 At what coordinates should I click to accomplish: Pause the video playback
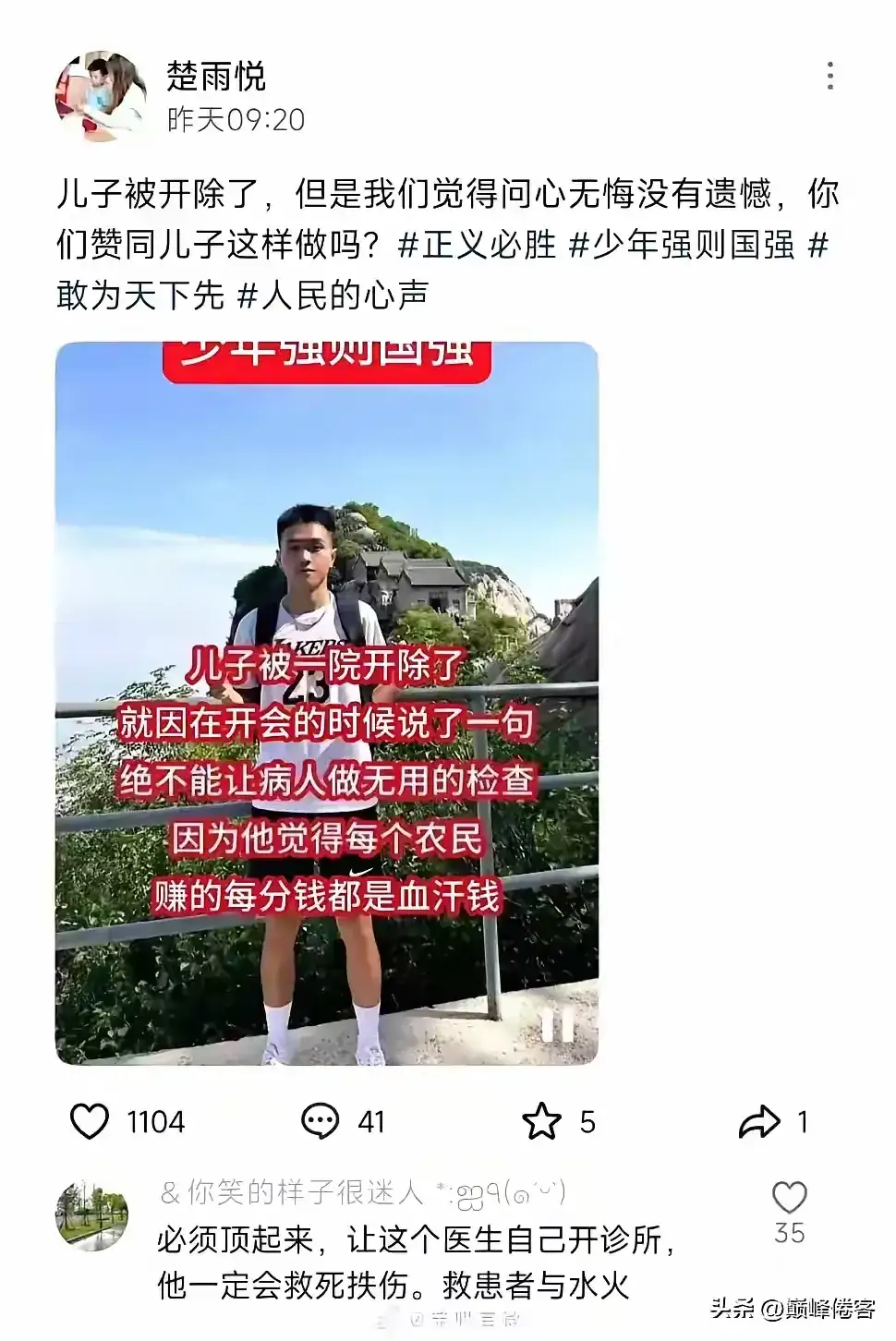pos(558,1025)
